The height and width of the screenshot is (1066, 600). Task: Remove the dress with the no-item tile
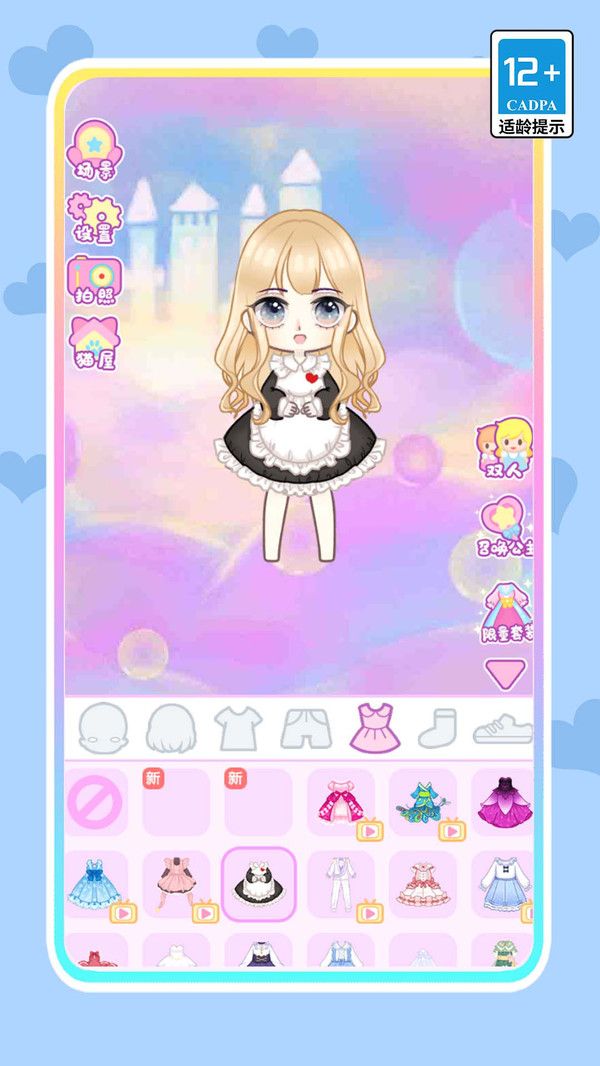point(95,802)
